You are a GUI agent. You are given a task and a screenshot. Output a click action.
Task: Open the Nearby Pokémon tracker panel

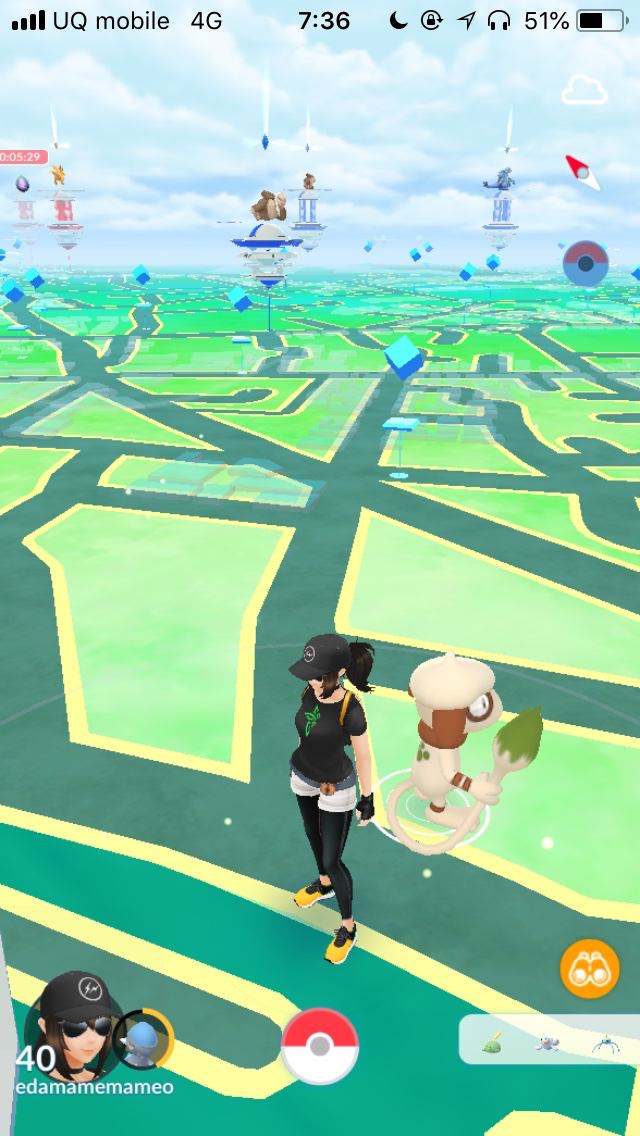pos(548,1041)
